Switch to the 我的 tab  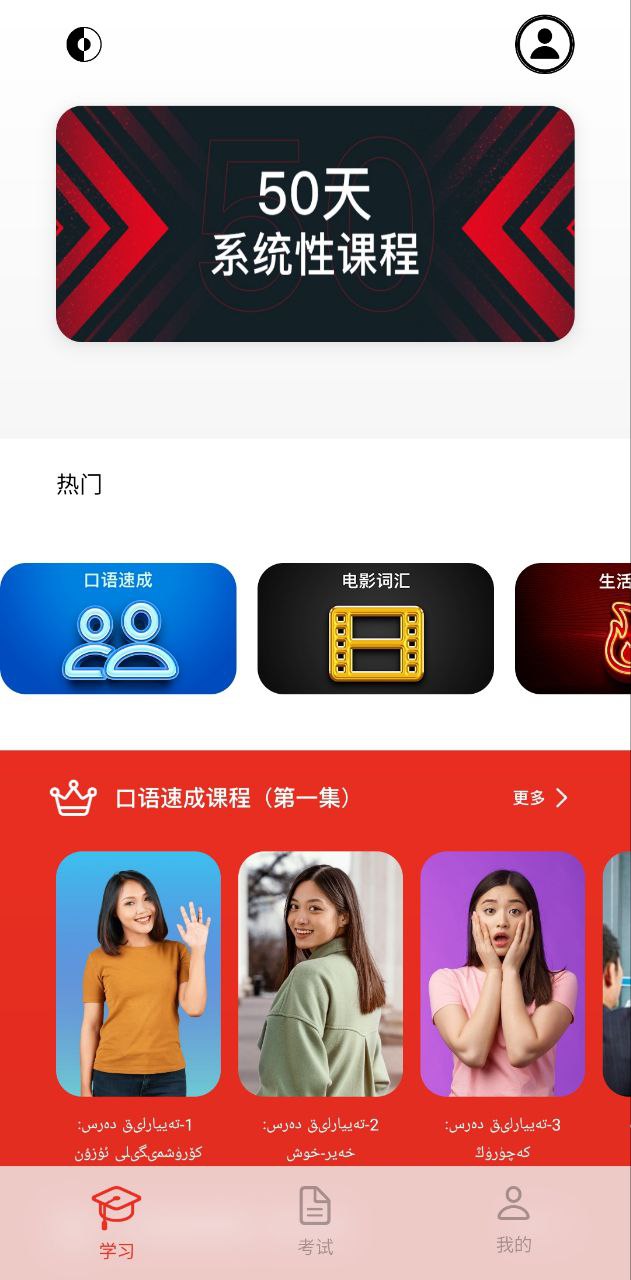513,1220
